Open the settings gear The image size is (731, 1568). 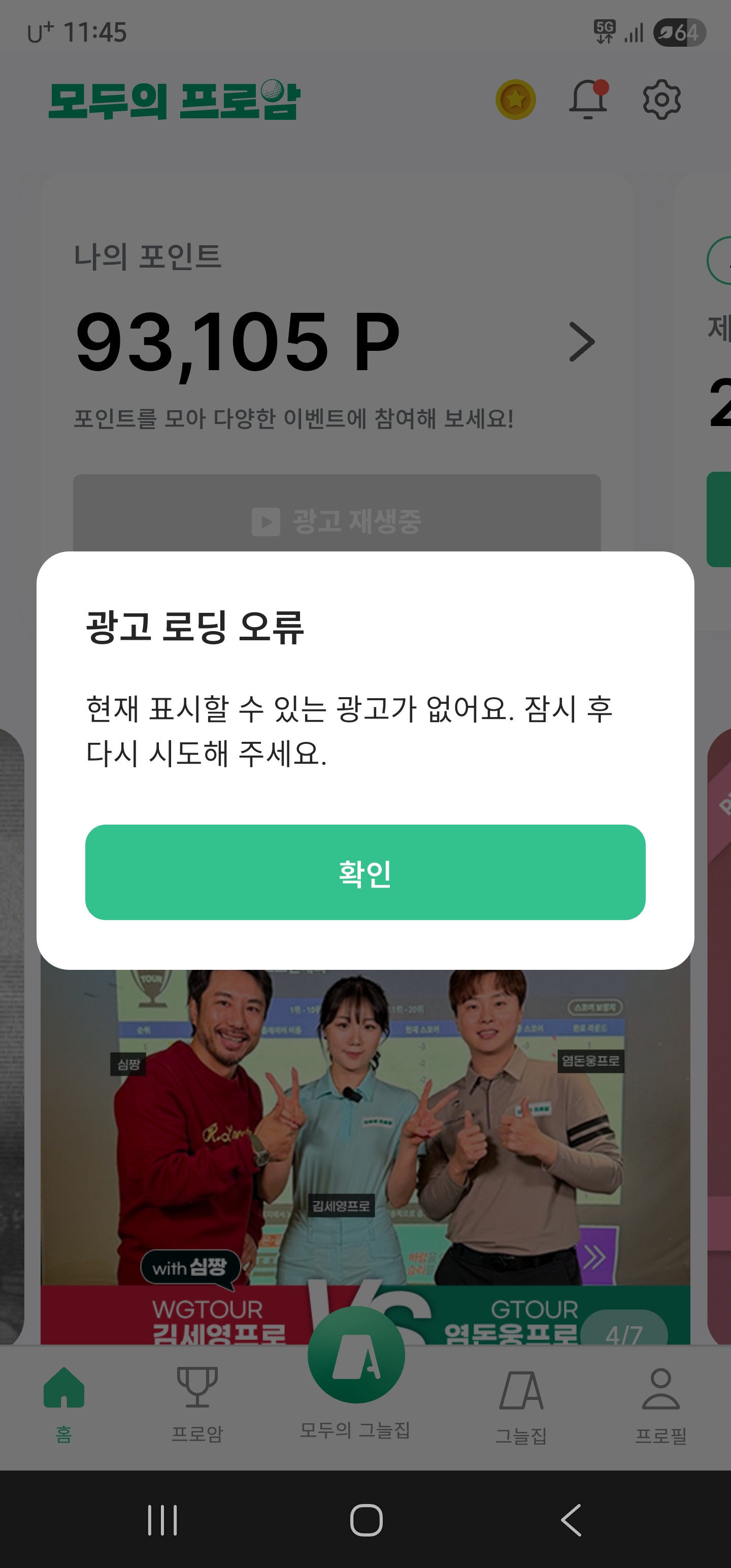click(661, 99)
